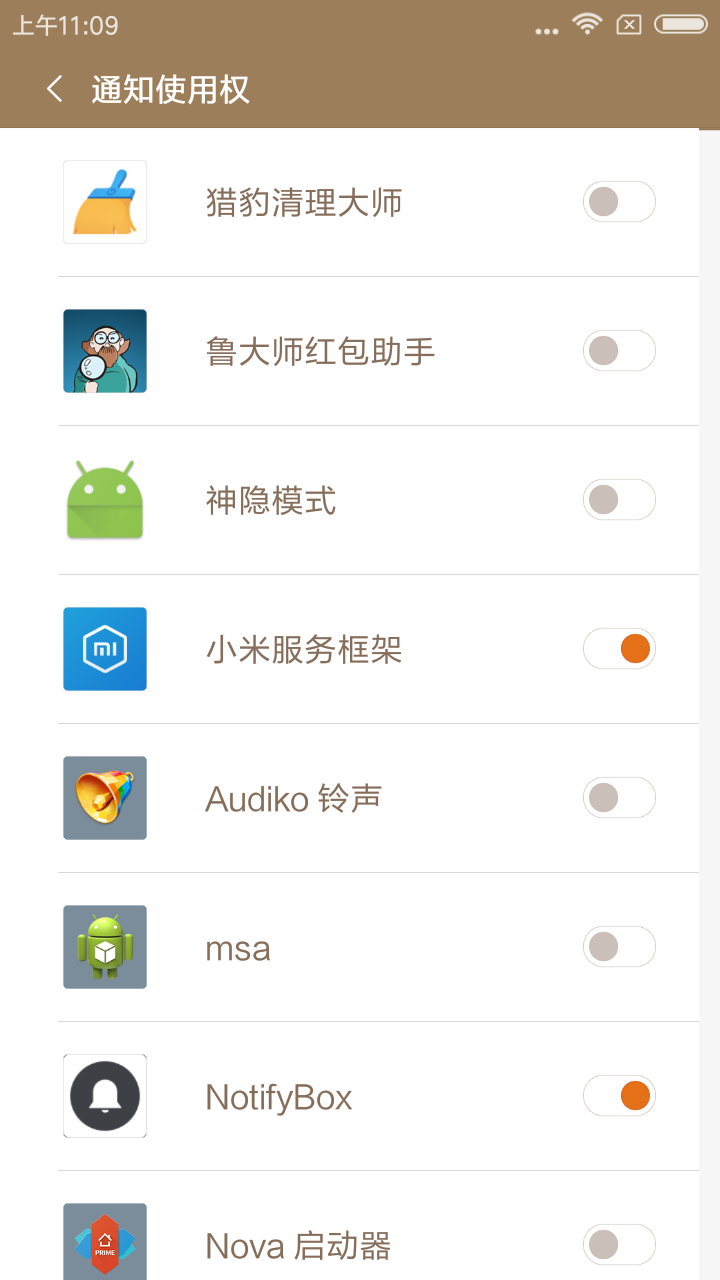
Task: Click the 神隐模式 green Android icon
Action: tap(104, 499)
